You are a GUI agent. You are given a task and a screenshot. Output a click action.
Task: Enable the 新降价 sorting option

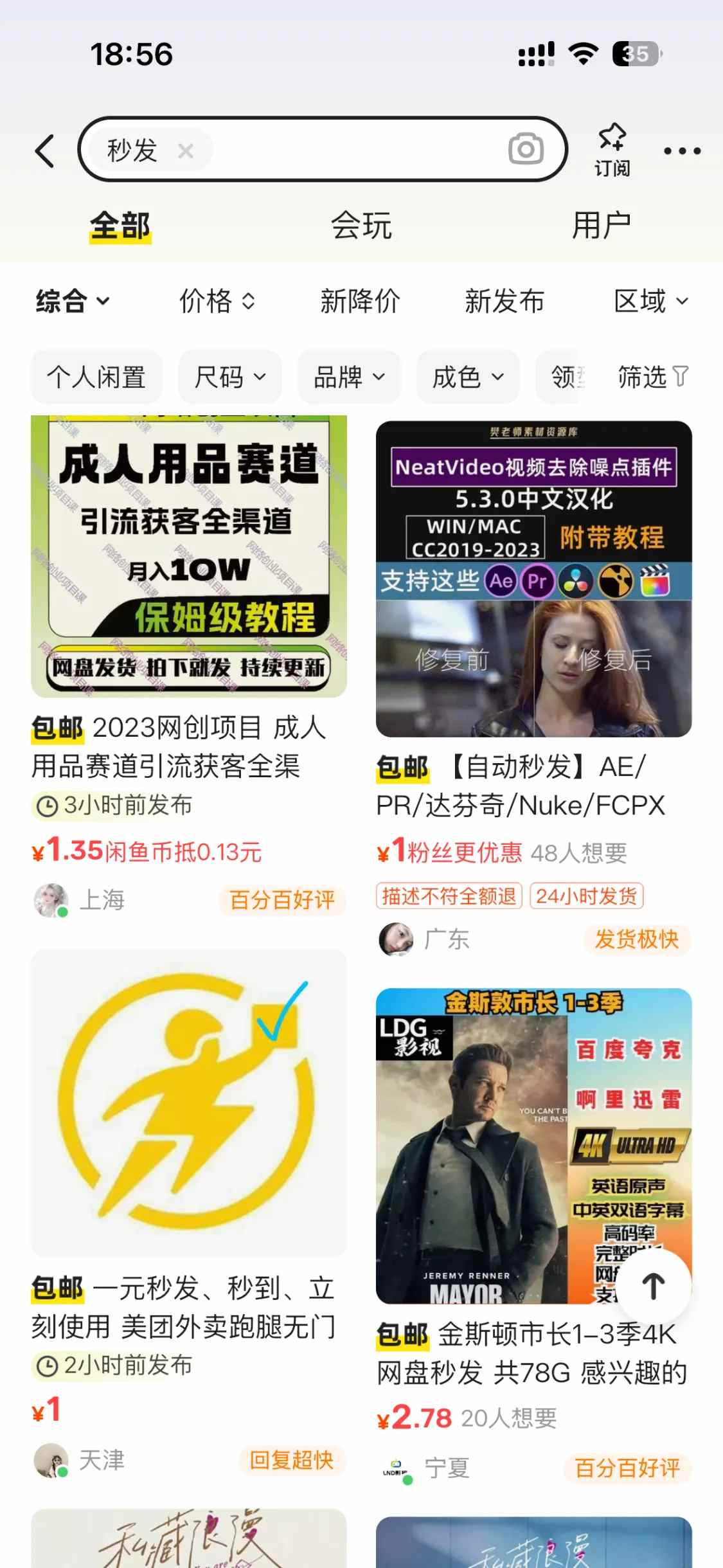[360, 300]
